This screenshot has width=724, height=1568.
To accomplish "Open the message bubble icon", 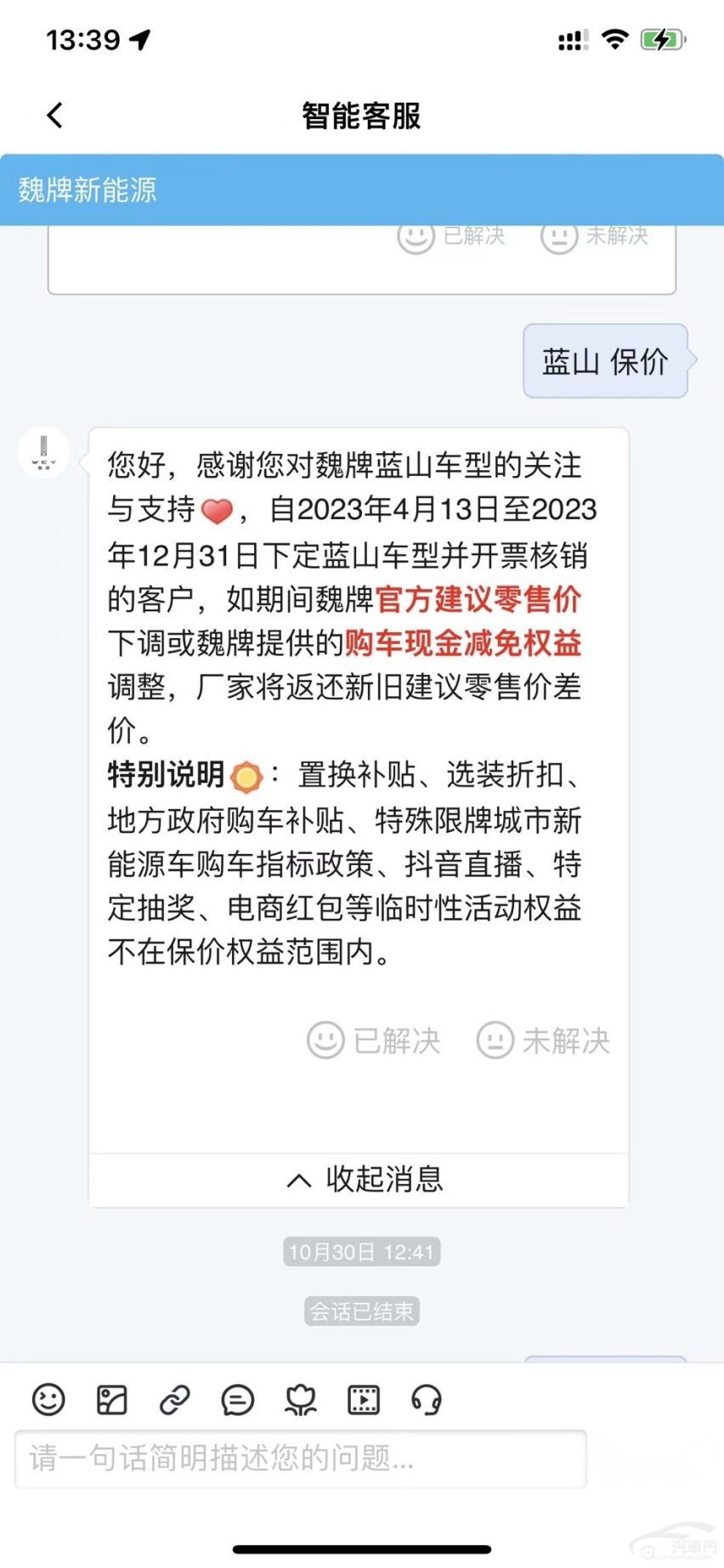I will coord(237,1399).
